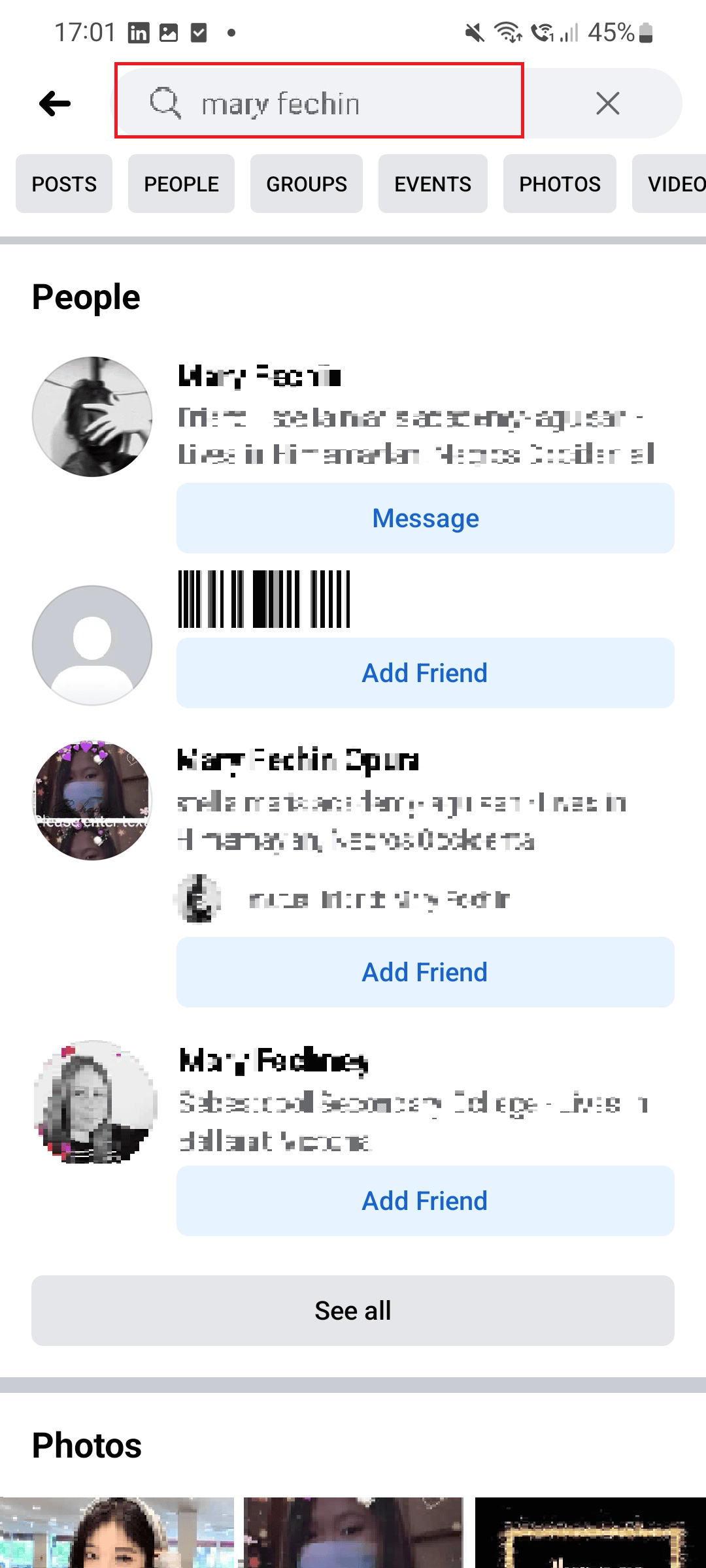Show Groups results
Viewport: 706px width, 1568px height.
coord(306,184)
